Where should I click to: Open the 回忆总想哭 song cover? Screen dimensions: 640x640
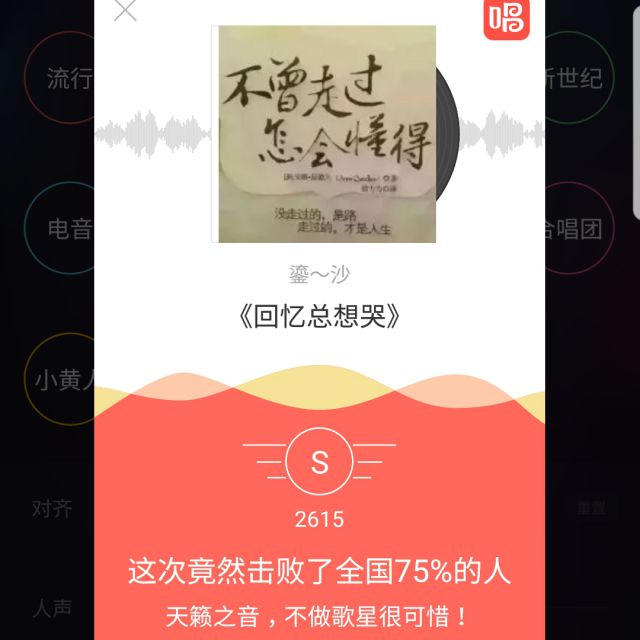pyautogui.click(x=327, y=133)
